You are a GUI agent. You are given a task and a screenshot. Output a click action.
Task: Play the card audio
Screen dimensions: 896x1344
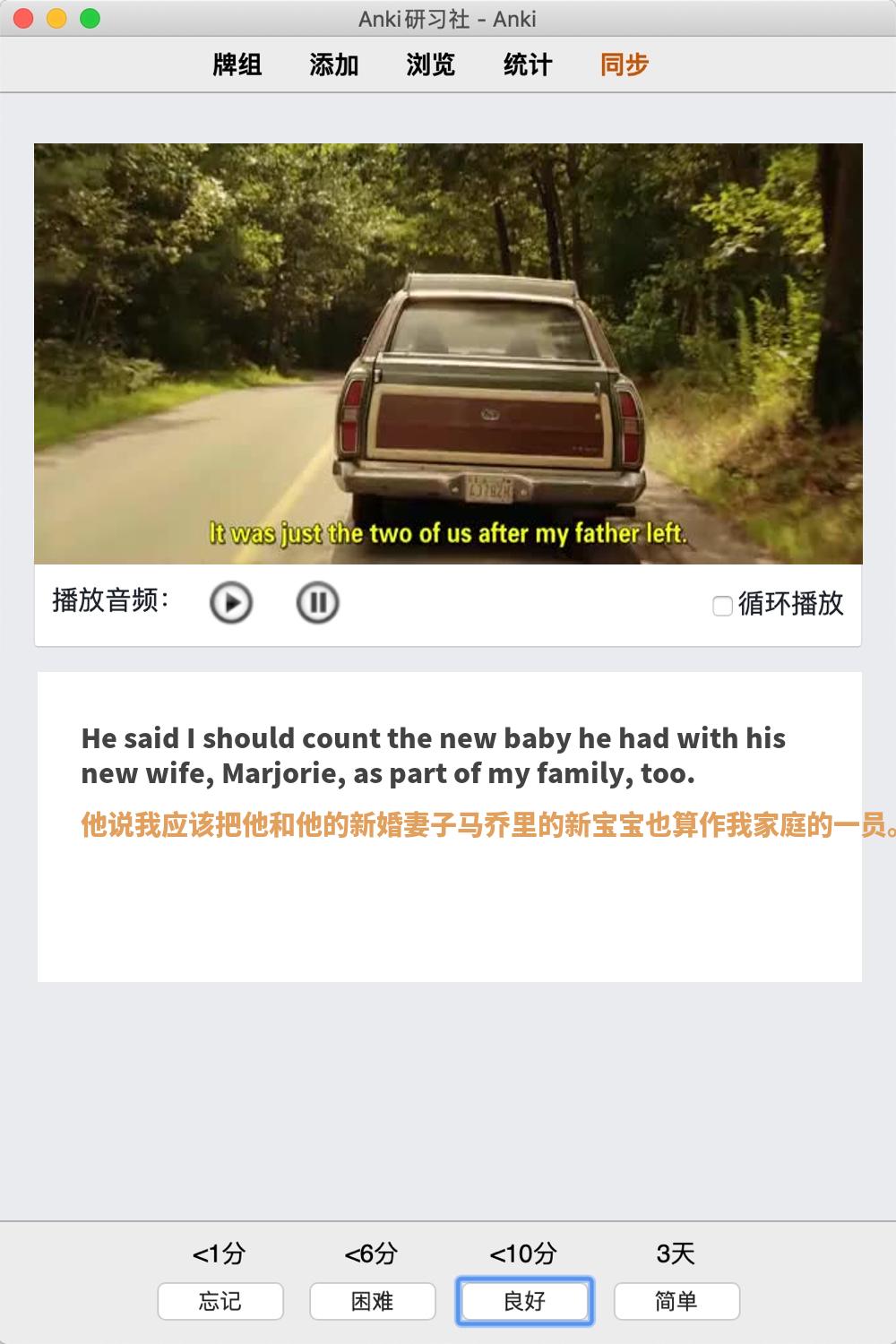pyautogui.click(x=231, y=602)
